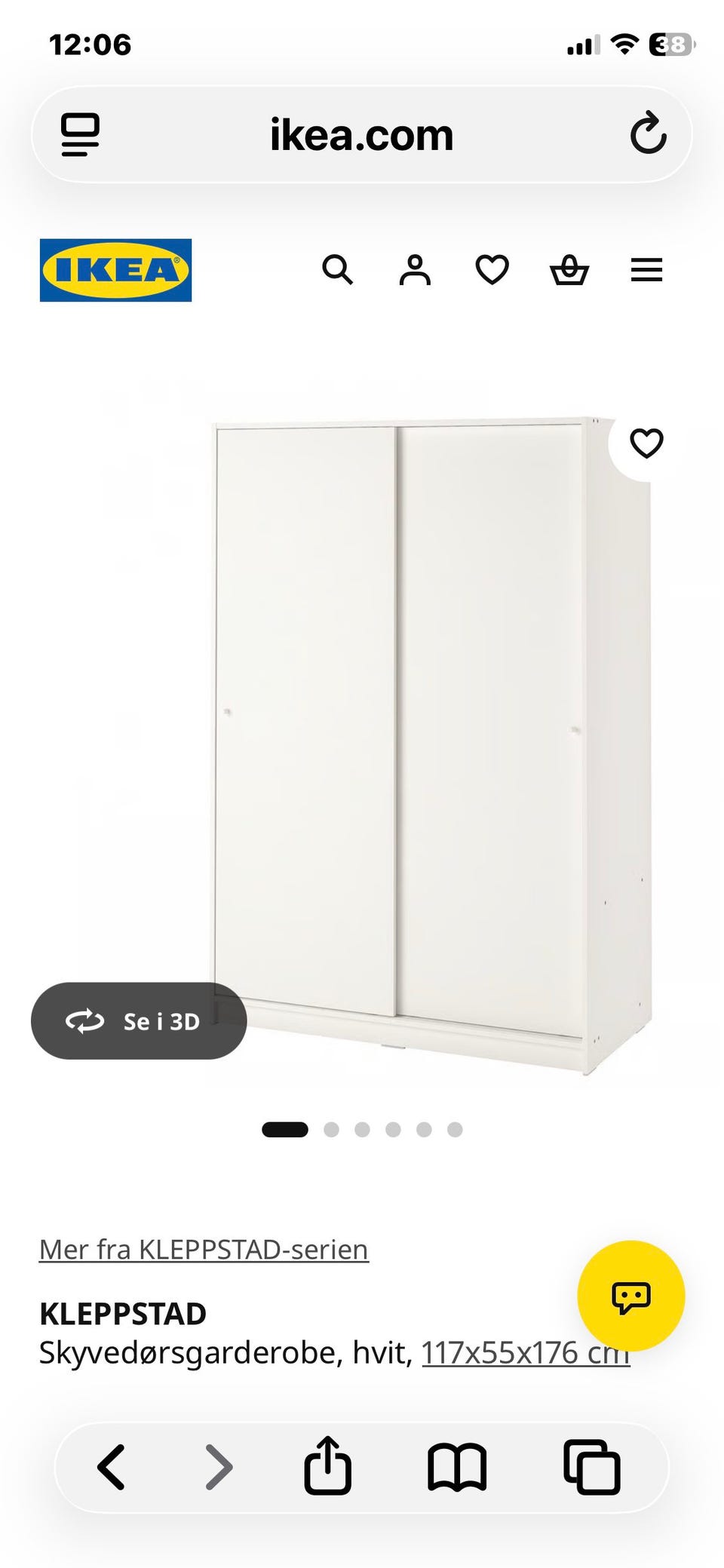
Task: Edit the ikea.com address field
Action: (362, 135)
